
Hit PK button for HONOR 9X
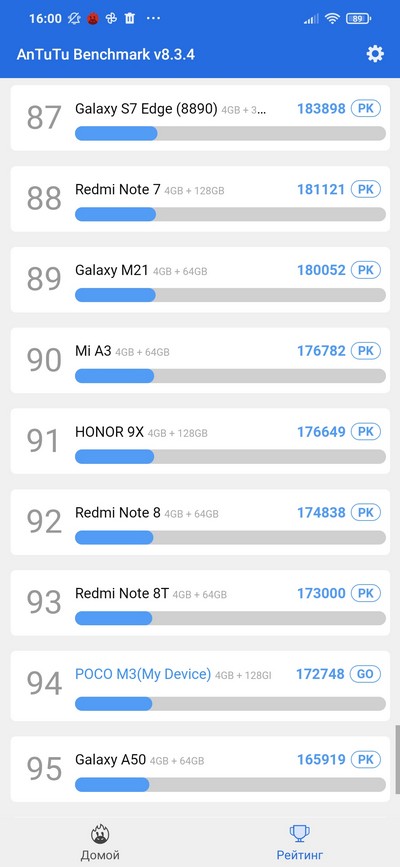366,431
